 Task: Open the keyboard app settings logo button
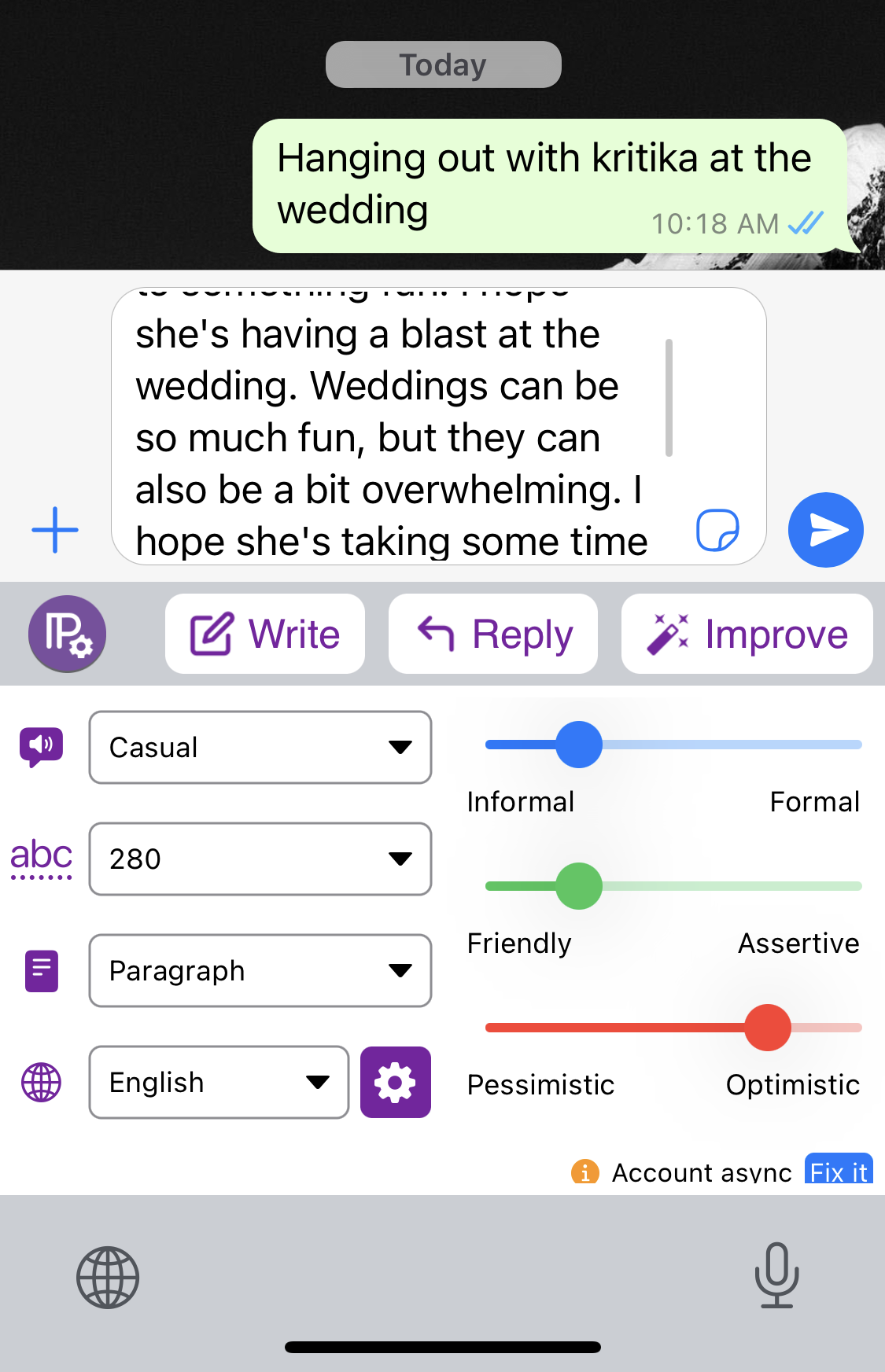68,634
